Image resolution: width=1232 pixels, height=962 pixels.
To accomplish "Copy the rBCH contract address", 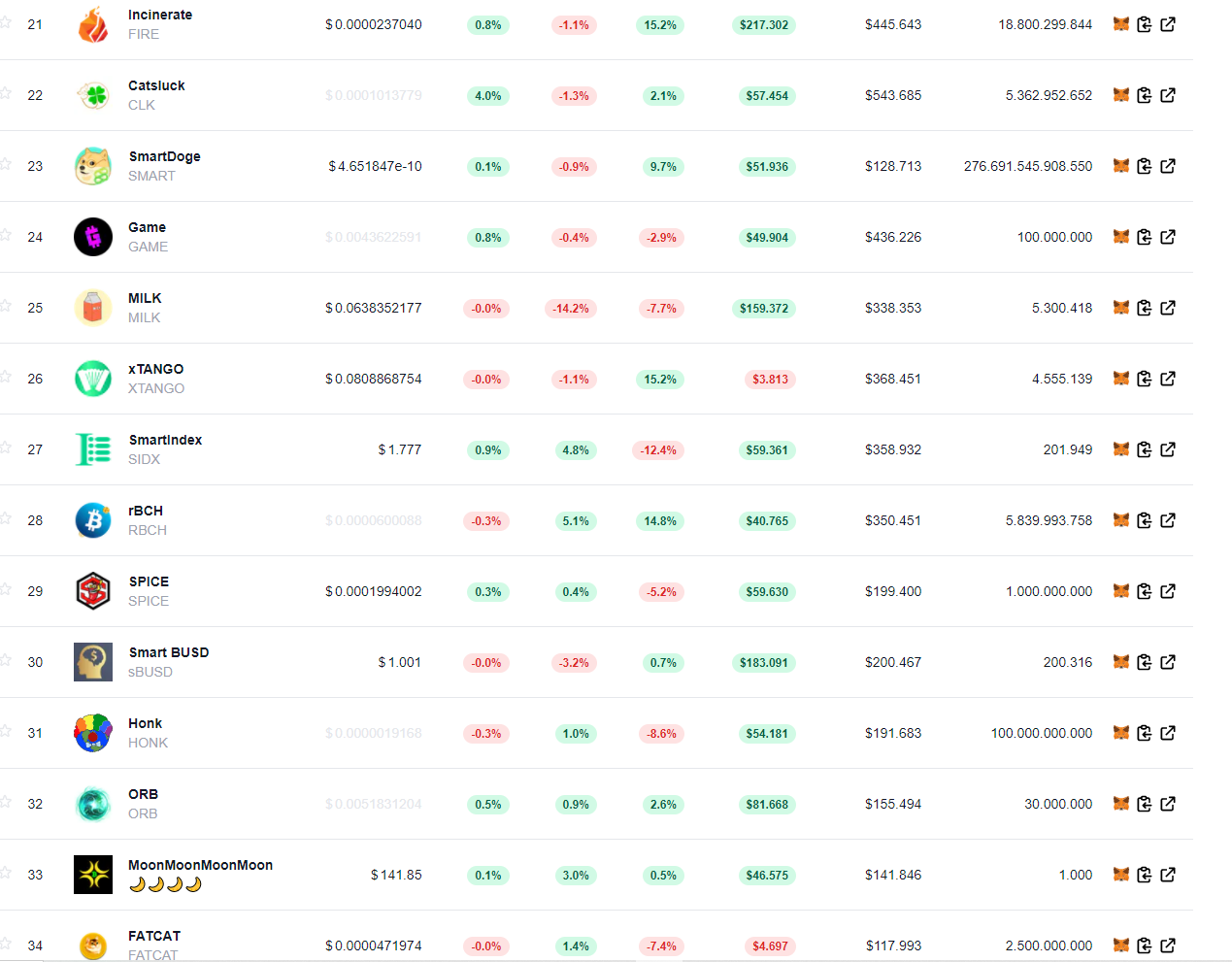I will pyautogui.click(x=1145, y=520).
